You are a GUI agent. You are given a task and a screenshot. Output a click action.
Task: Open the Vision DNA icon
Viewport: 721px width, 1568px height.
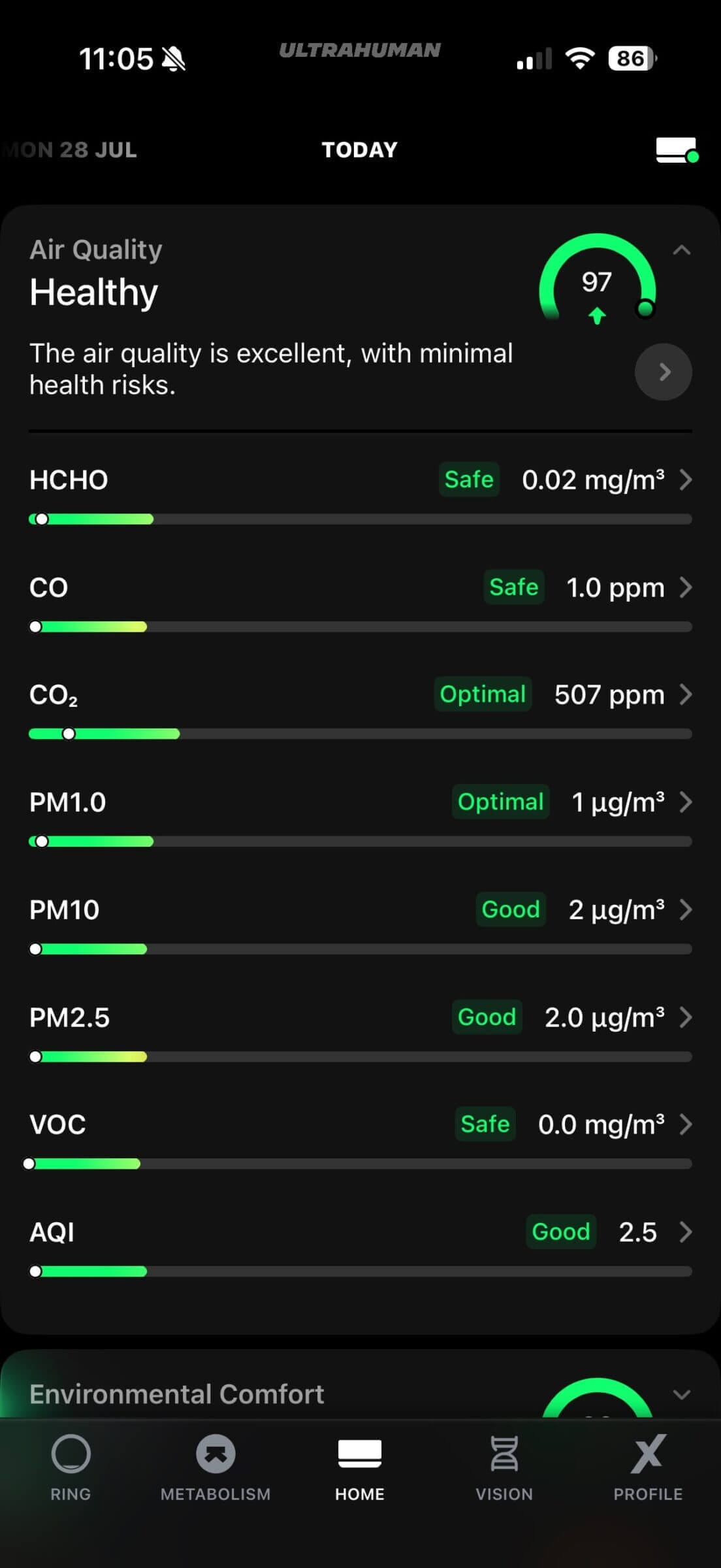pyautogui.click(x=504, y=1454)
